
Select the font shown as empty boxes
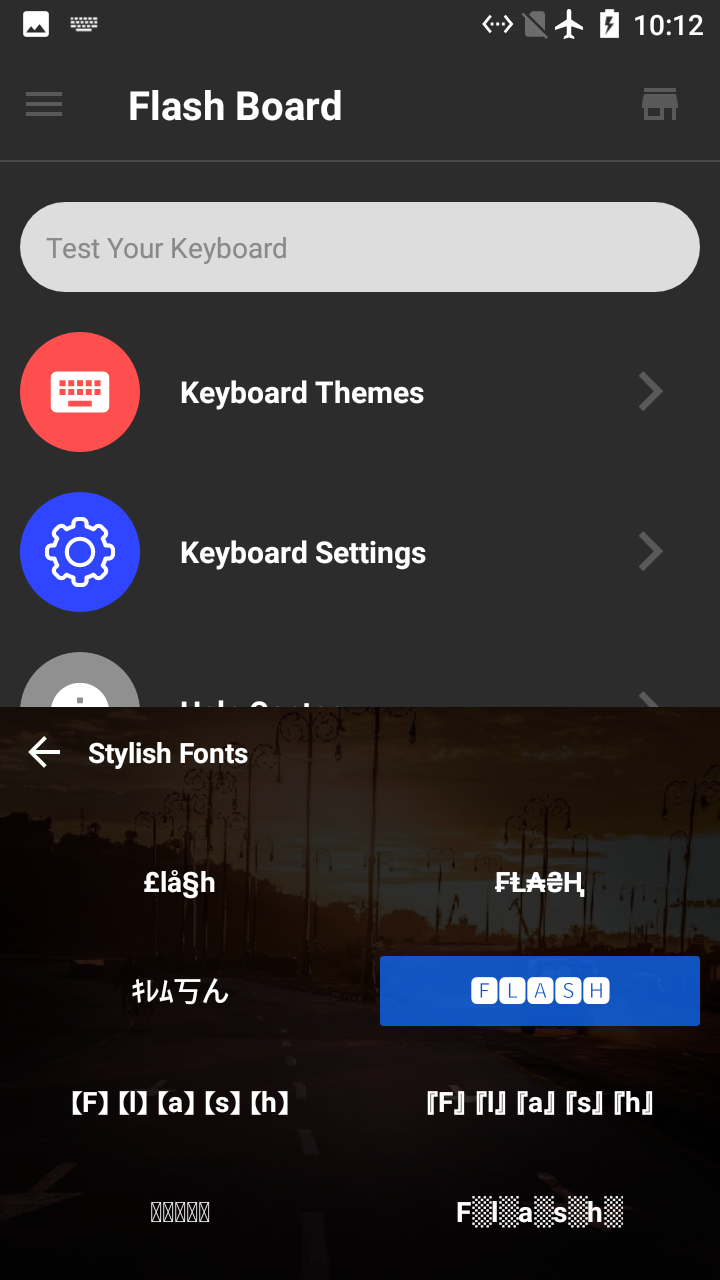tap(180, 1212)
